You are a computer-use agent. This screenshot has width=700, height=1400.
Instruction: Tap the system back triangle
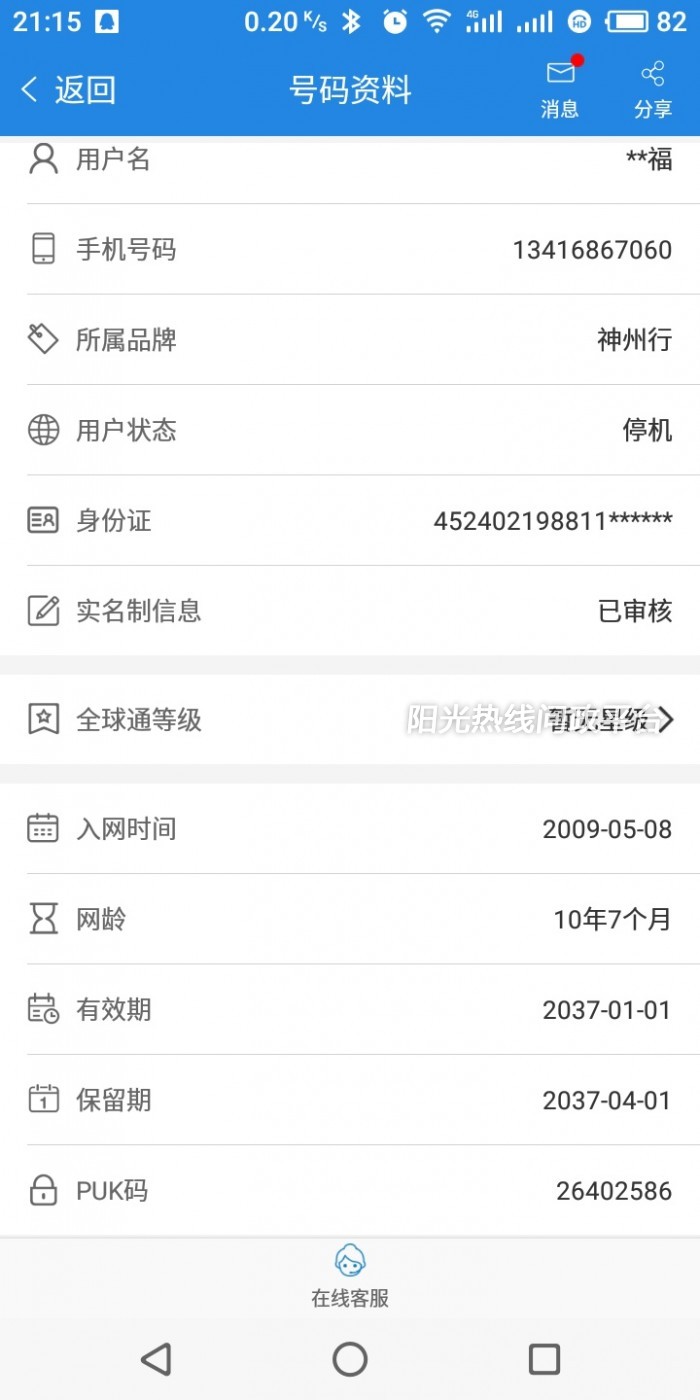(156, 1359)
